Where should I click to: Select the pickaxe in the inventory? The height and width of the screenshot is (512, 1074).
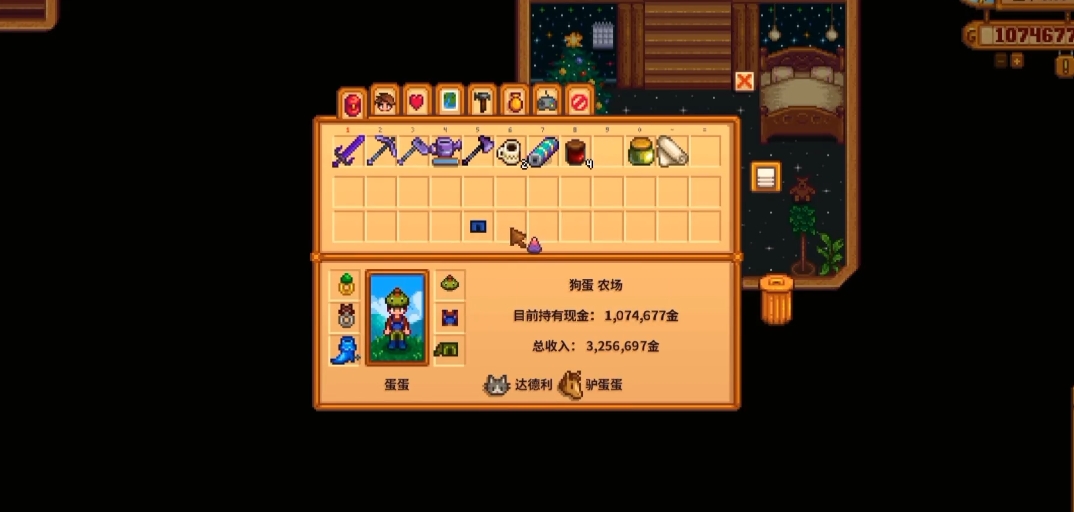(381, 151)
